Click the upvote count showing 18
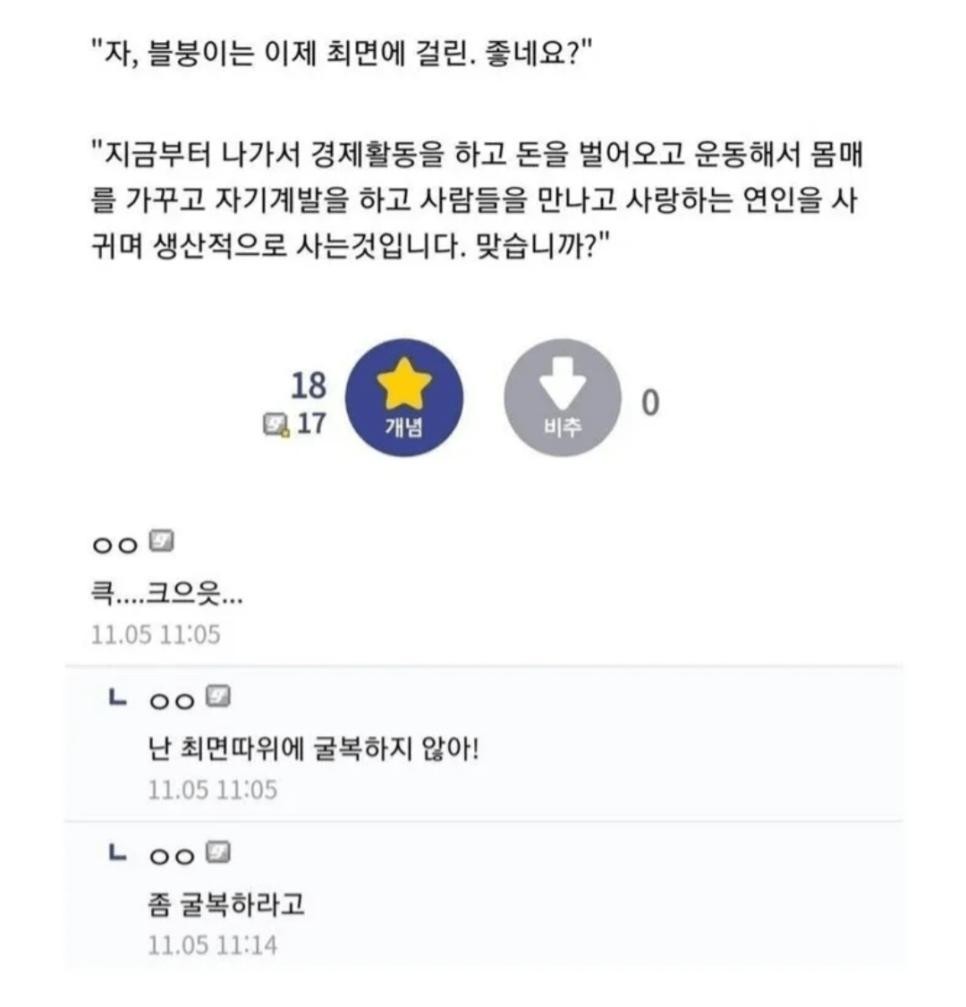Viewport: 966px width, 1007px height. (x=311, y=384)
